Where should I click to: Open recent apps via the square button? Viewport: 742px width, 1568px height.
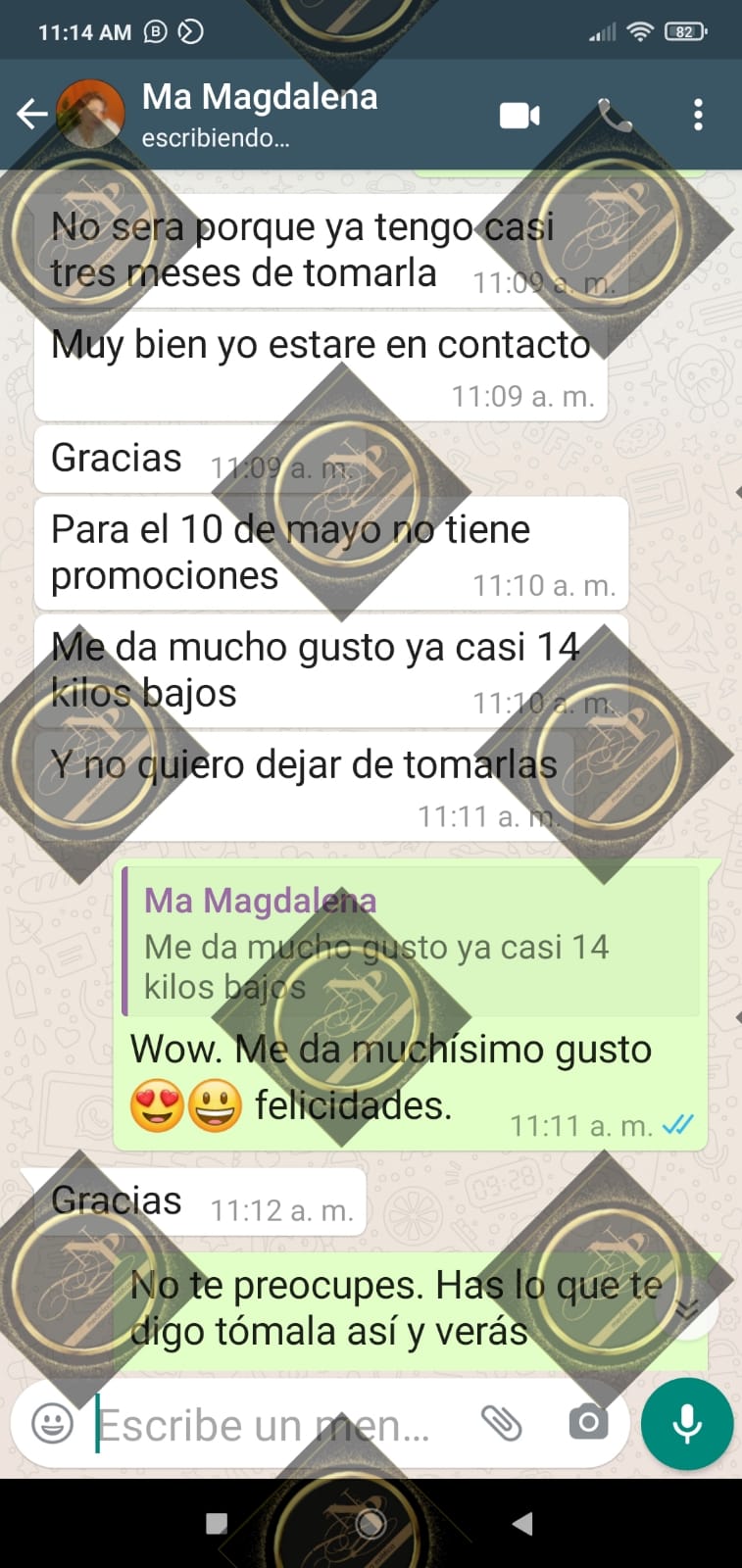217,1523
